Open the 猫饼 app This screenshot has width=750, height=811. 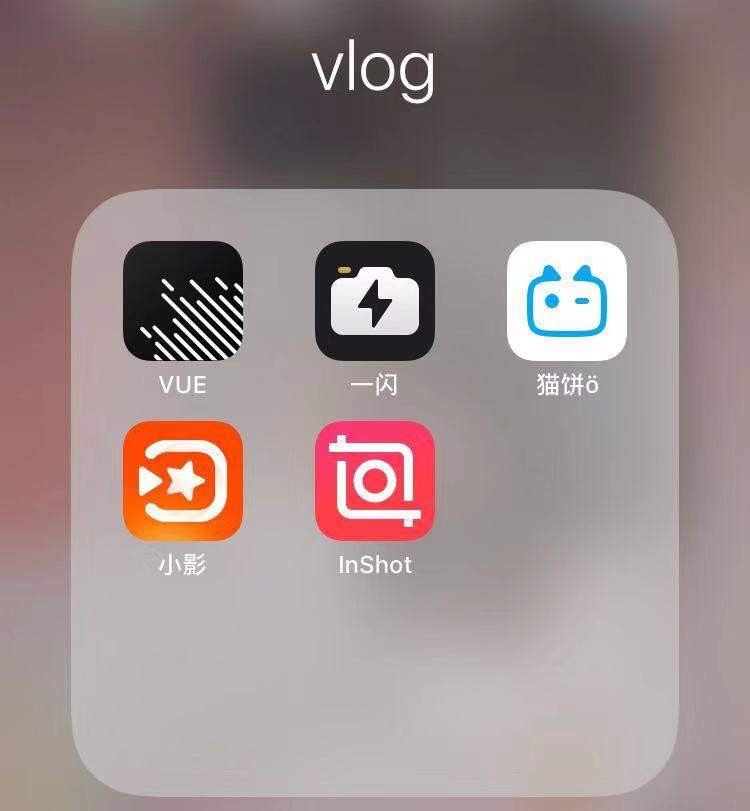[566, 301]
